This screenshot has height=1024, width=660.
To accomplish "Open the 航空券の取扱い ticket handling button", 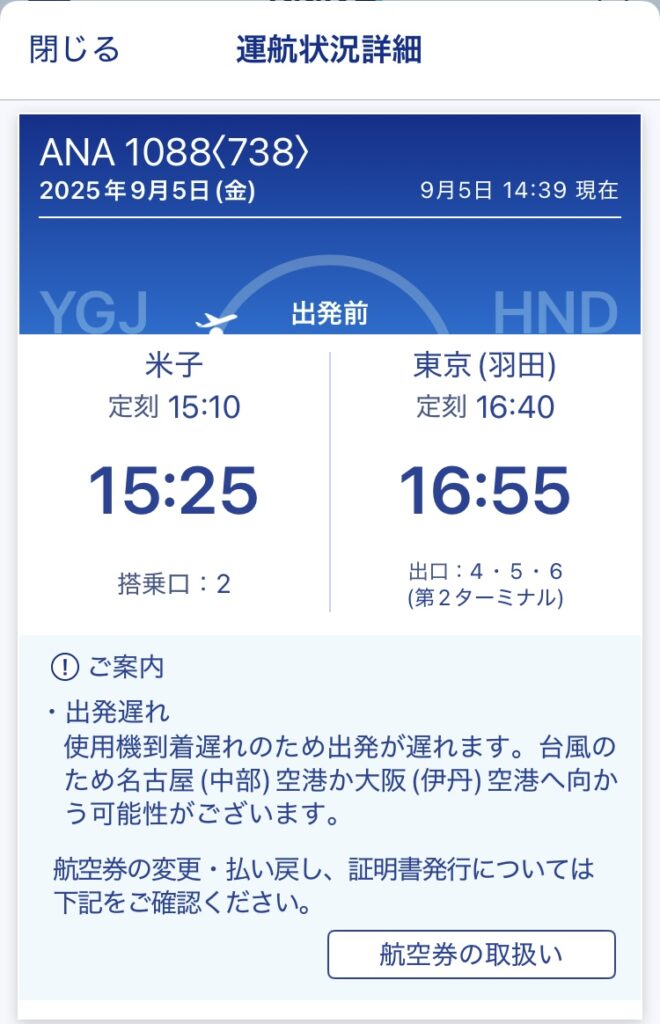I will click(471, 954).
